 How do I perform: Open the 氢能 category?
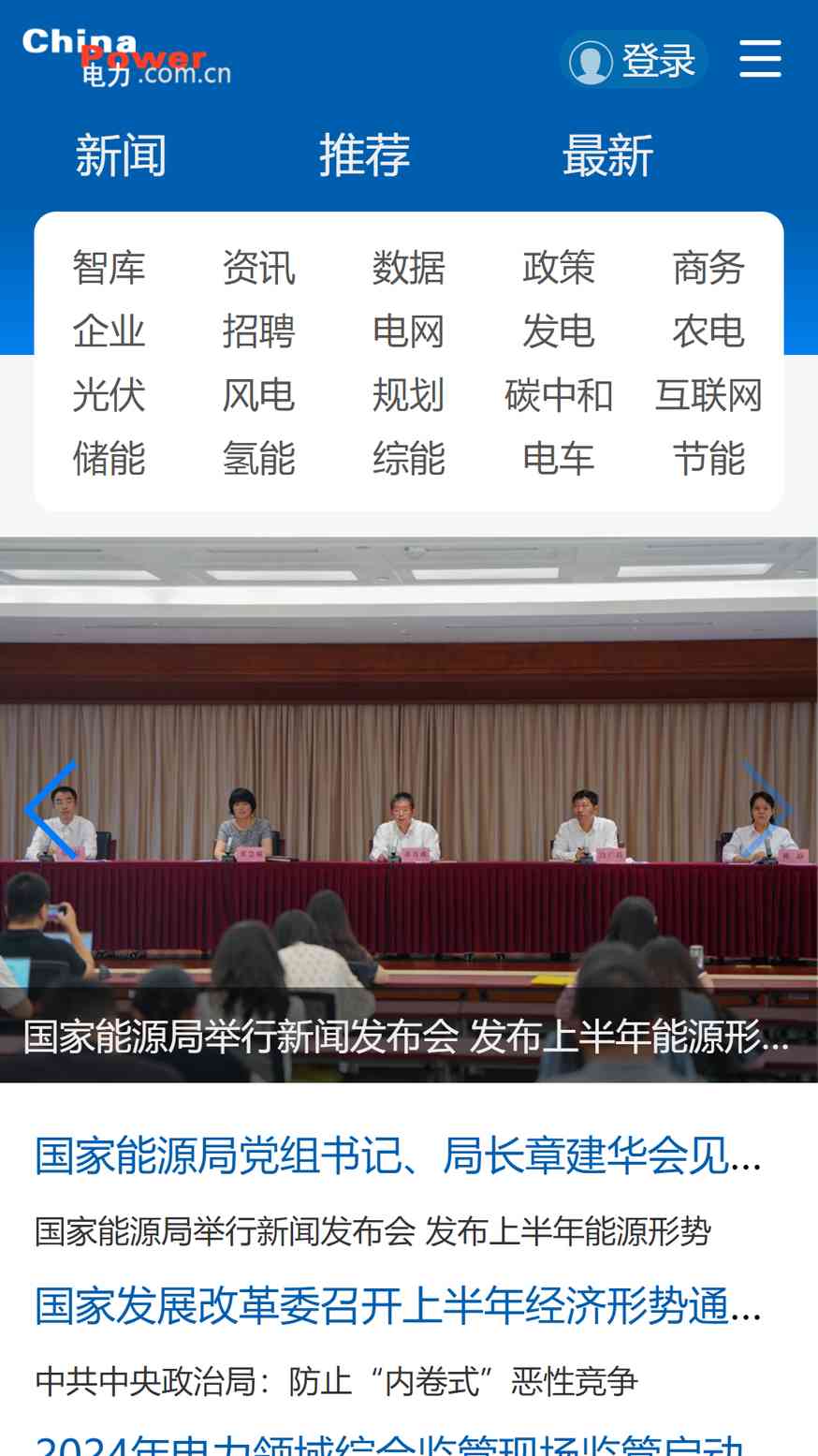pyautogui.click(x=258, y=459)
